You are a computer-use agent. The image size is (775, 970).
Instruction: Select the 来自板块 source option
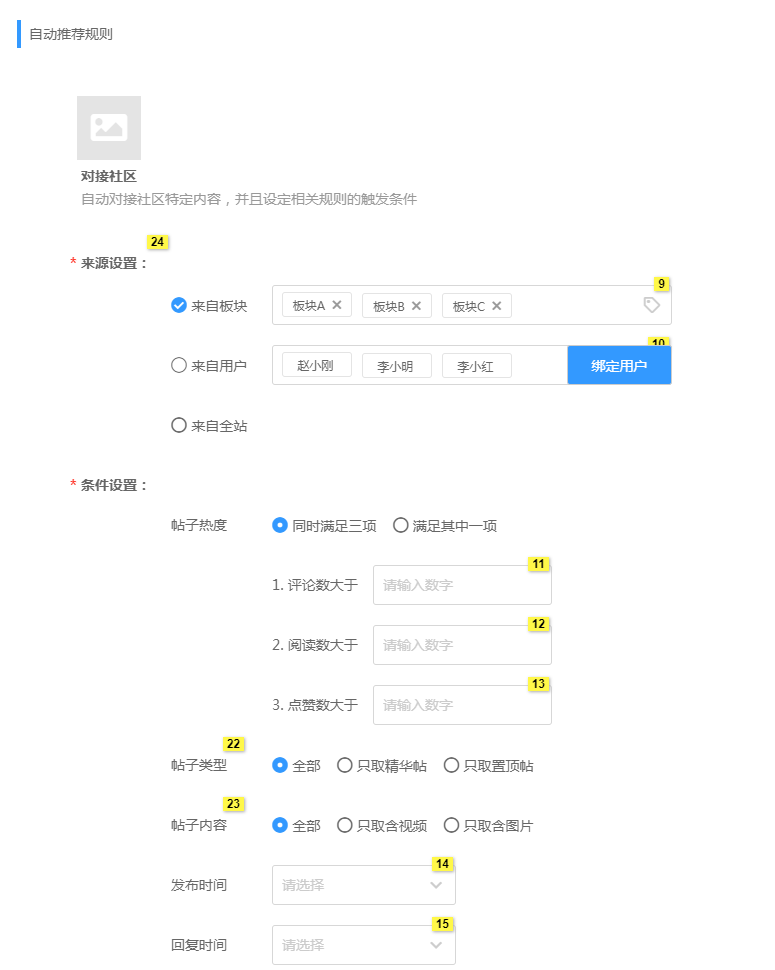(x=180, y=306)
